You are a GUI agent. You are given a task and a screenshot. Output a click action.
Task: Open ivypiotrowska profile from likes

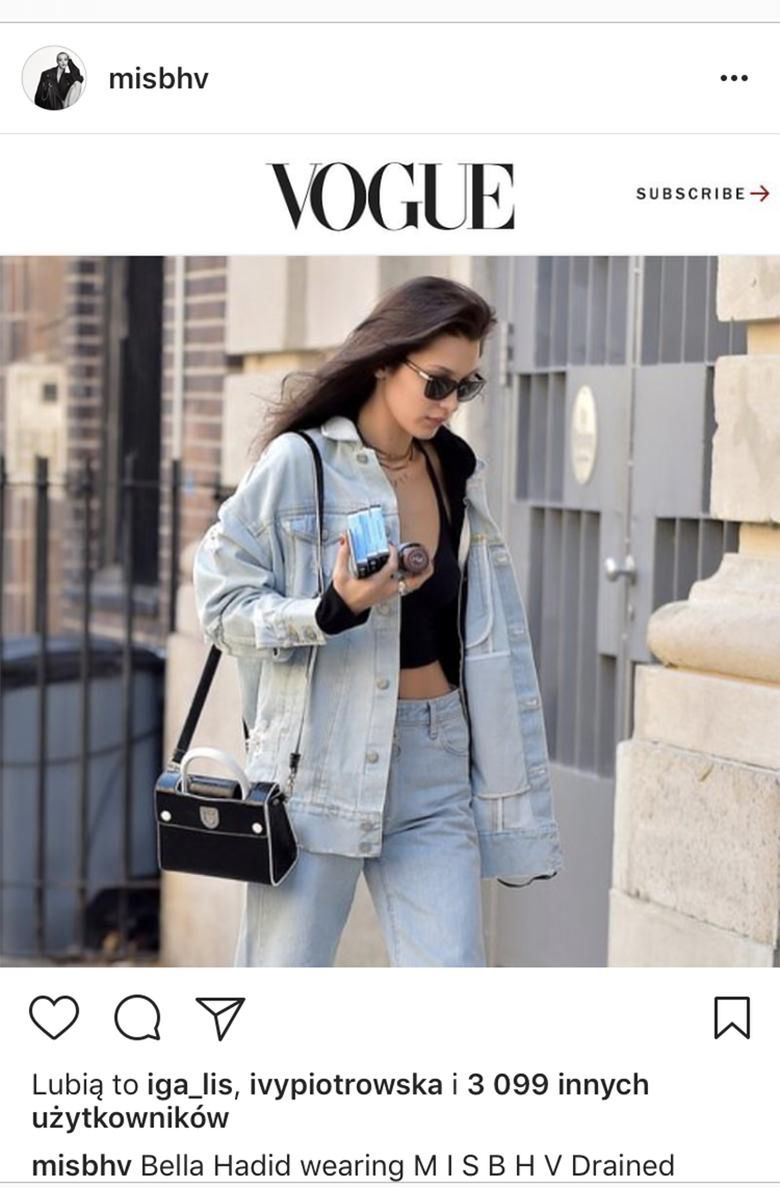coord(345,1085)
